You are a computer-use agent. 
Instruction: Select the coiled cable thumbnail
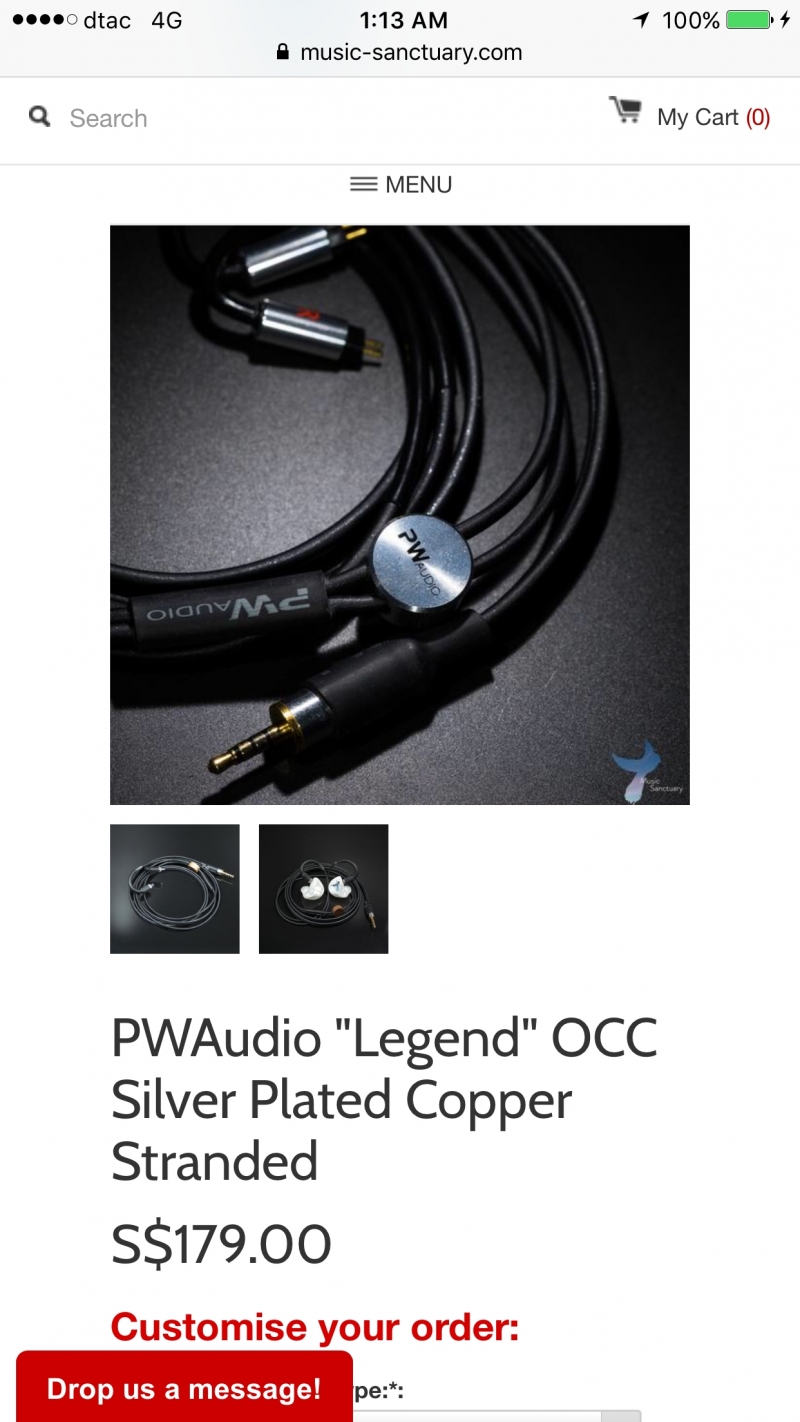[x=175, y=888]
